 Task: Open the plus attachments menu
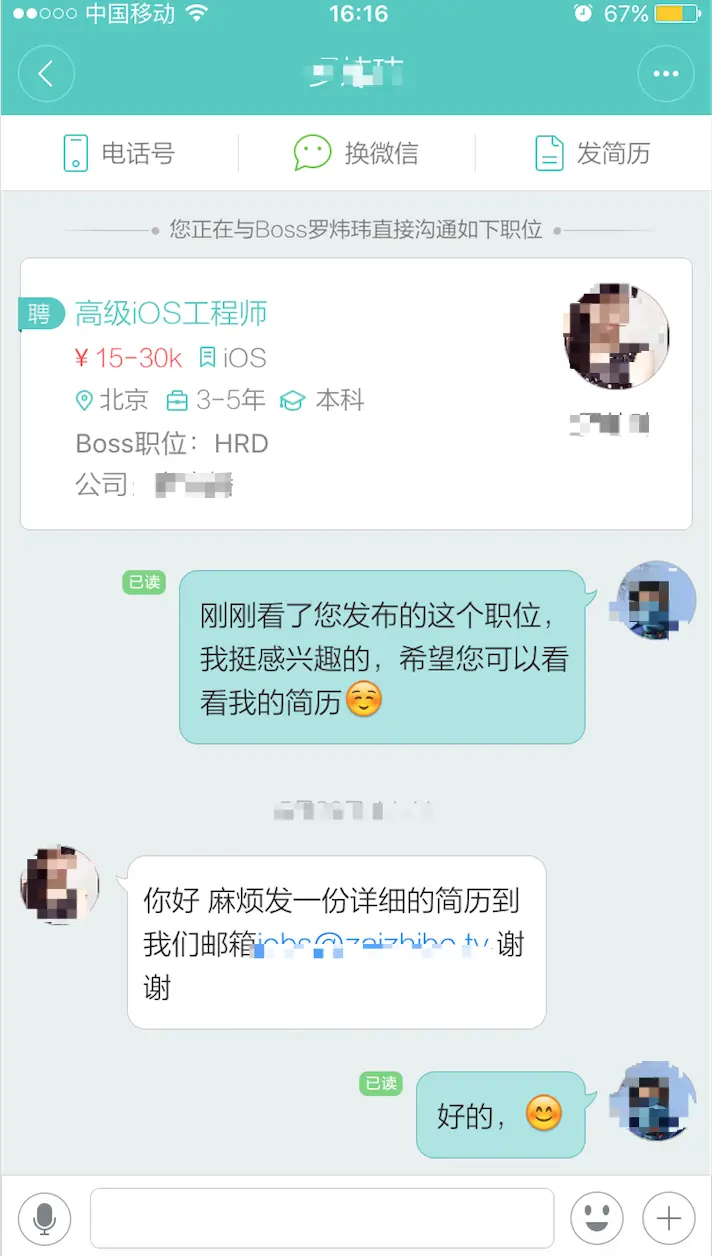[668, 1217]
